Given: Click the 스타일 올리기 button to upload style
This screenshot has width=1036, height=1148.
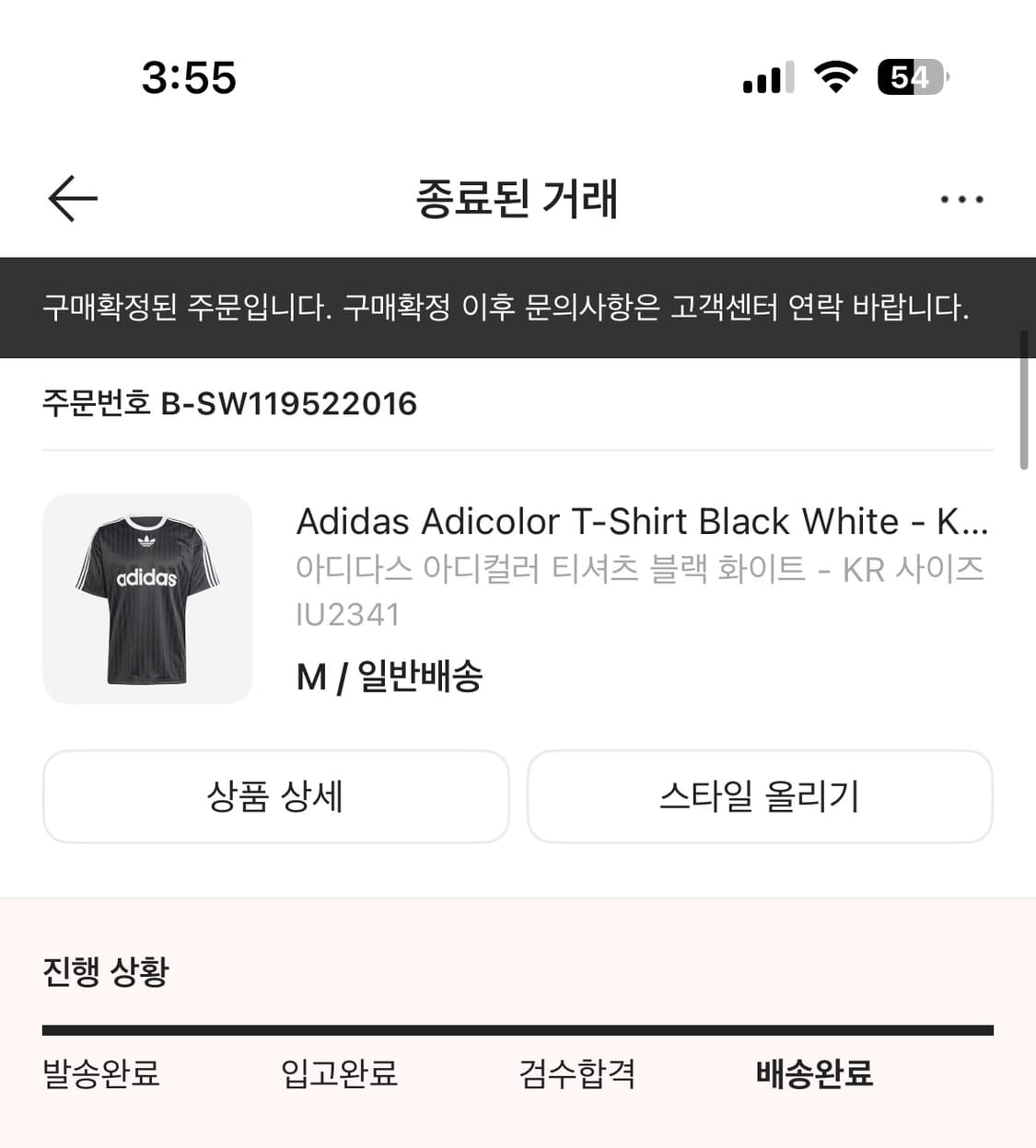Looking at the screenshot, I should point(761,797).
